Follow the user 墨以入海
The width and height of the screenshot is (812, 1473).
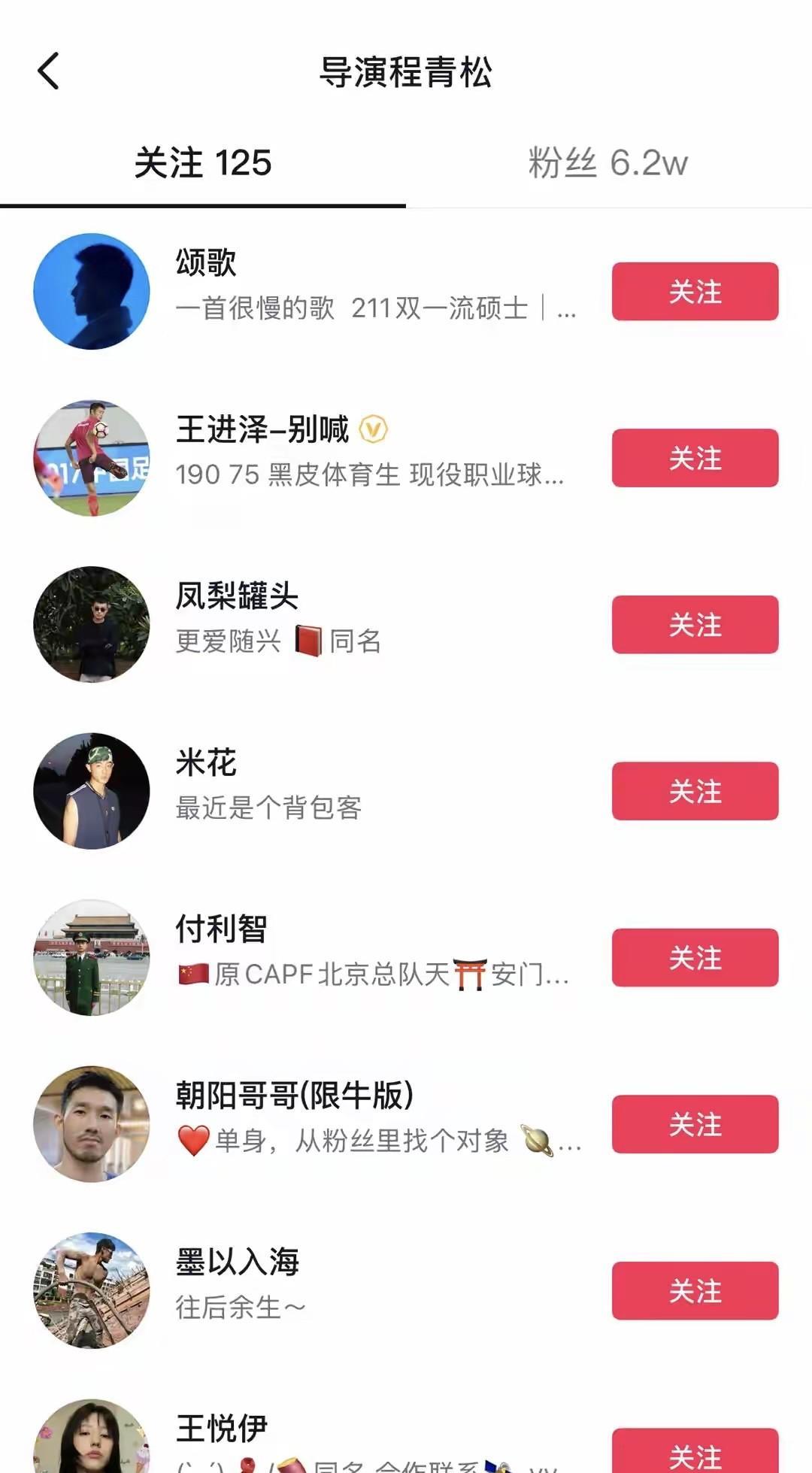click(x=695, y=1291)
